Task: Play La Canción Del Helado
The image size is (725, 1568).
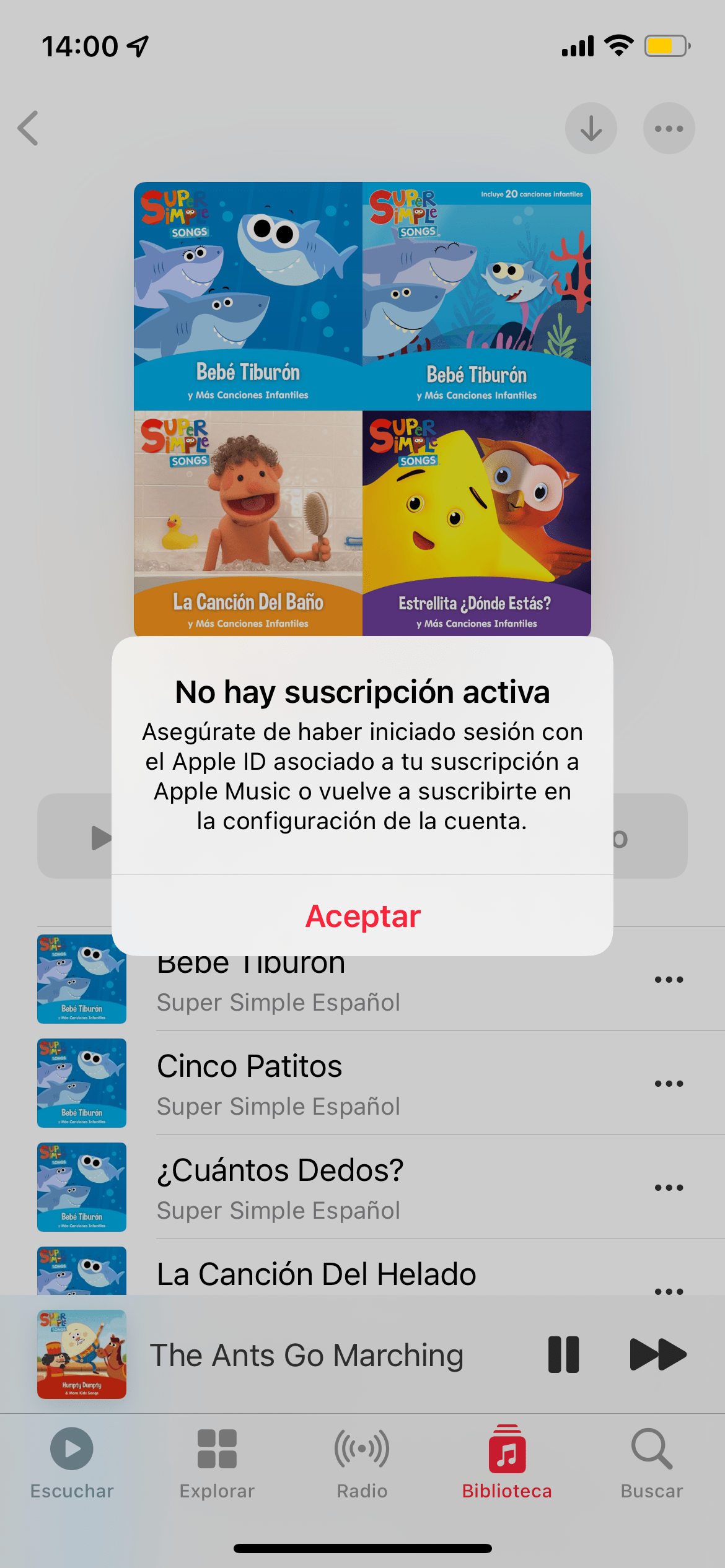Action: coord(316,1274)
